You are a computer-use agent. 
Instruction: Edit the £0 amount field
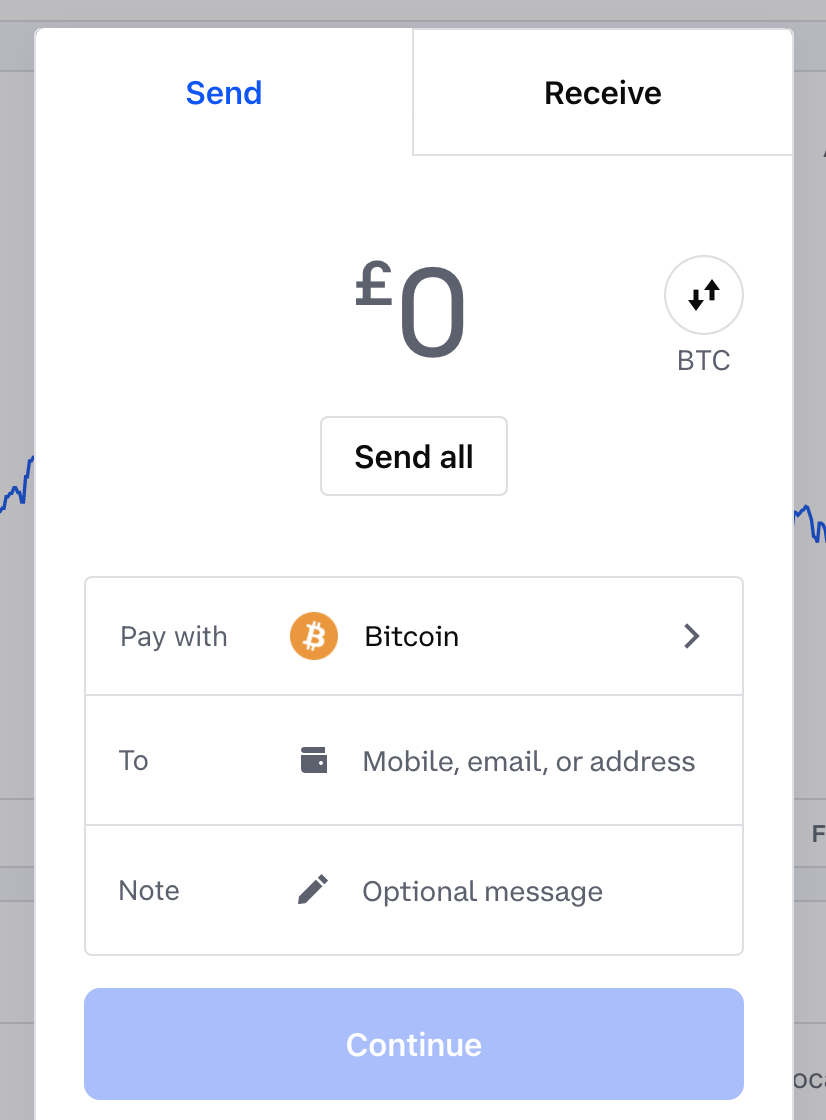pos(414,315)
